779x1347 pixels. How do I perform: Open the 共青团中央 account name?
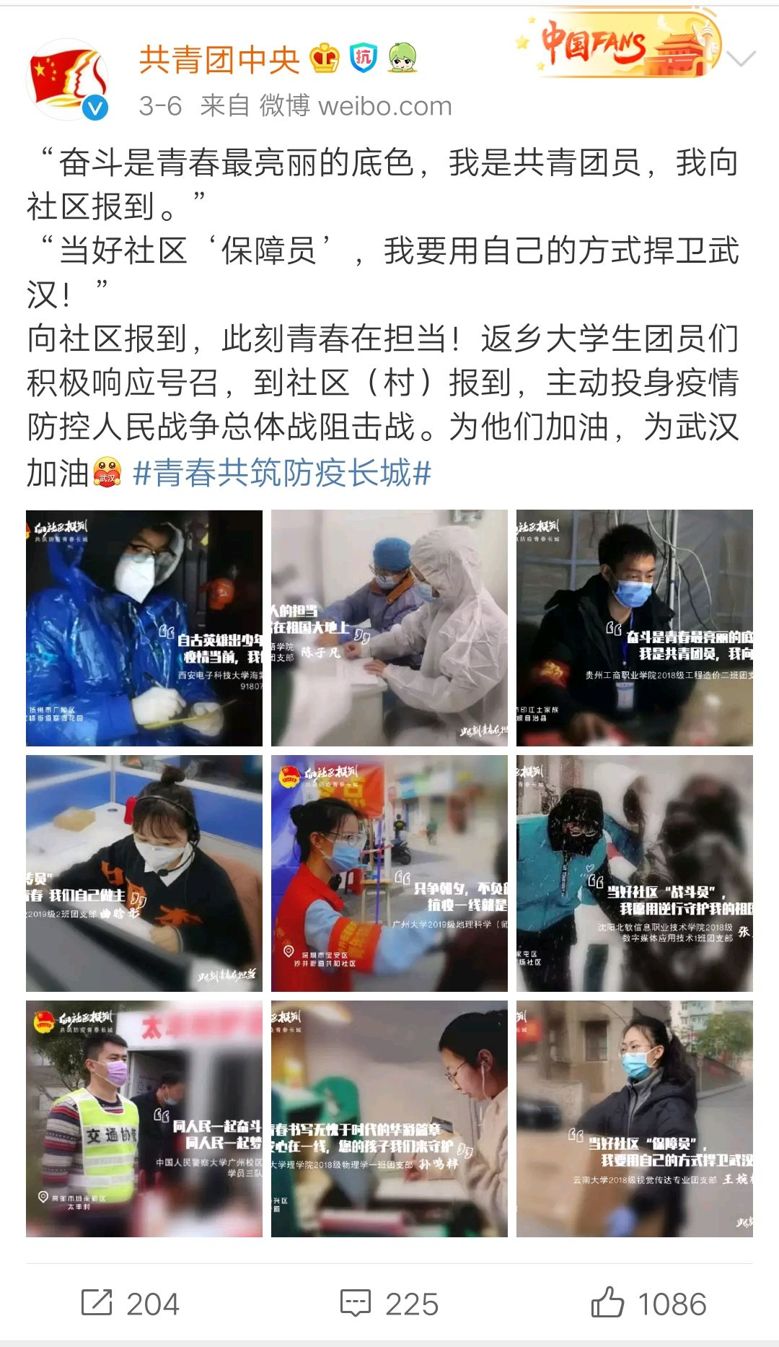tap(219, 59)
